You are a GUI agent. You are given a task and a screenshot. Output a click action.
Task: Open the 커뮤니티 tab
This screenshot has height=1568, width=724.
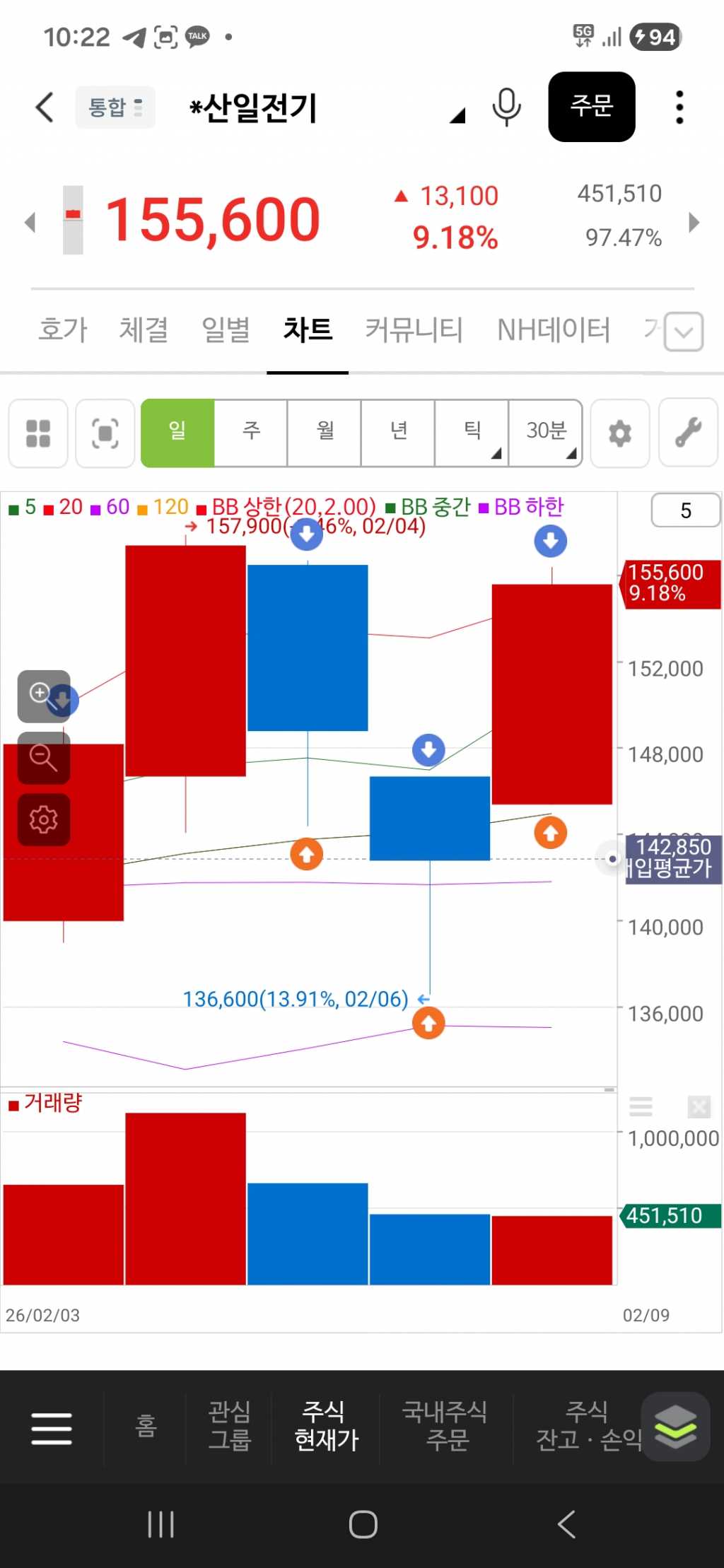(x=414, y=329)
